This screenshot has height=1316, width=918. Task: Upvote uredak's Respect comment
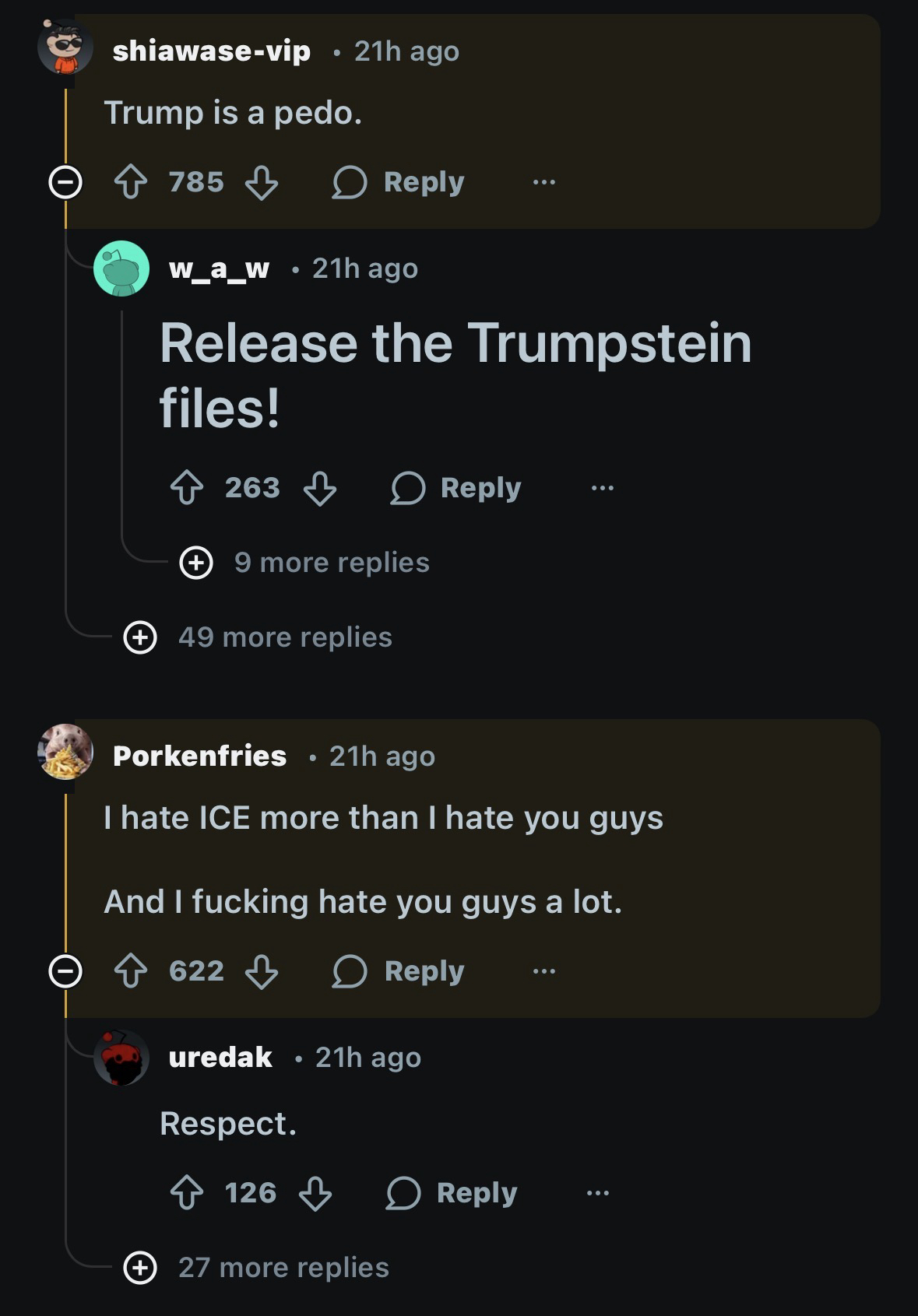(187, 1193)
